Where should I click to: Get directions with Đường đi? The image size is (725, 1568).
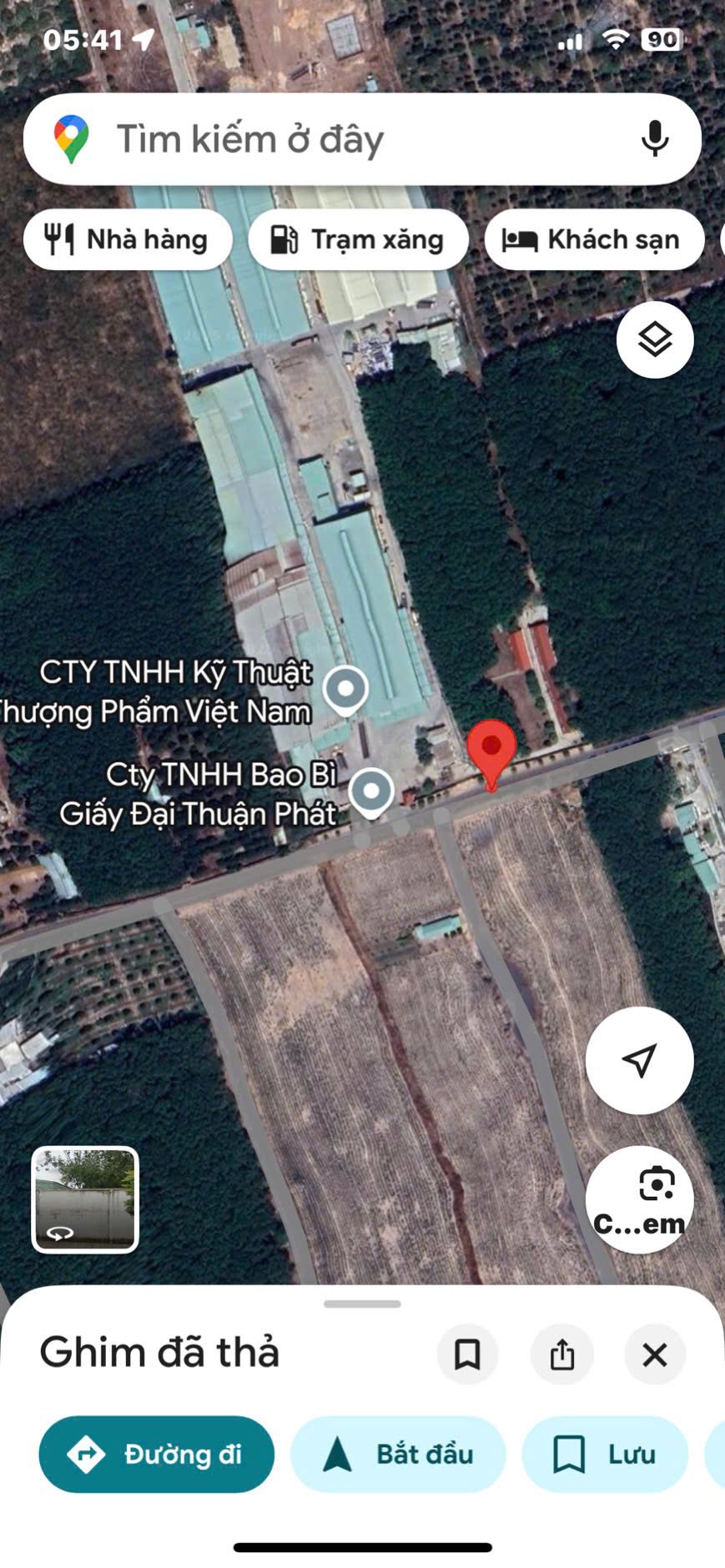point(157,1455)
